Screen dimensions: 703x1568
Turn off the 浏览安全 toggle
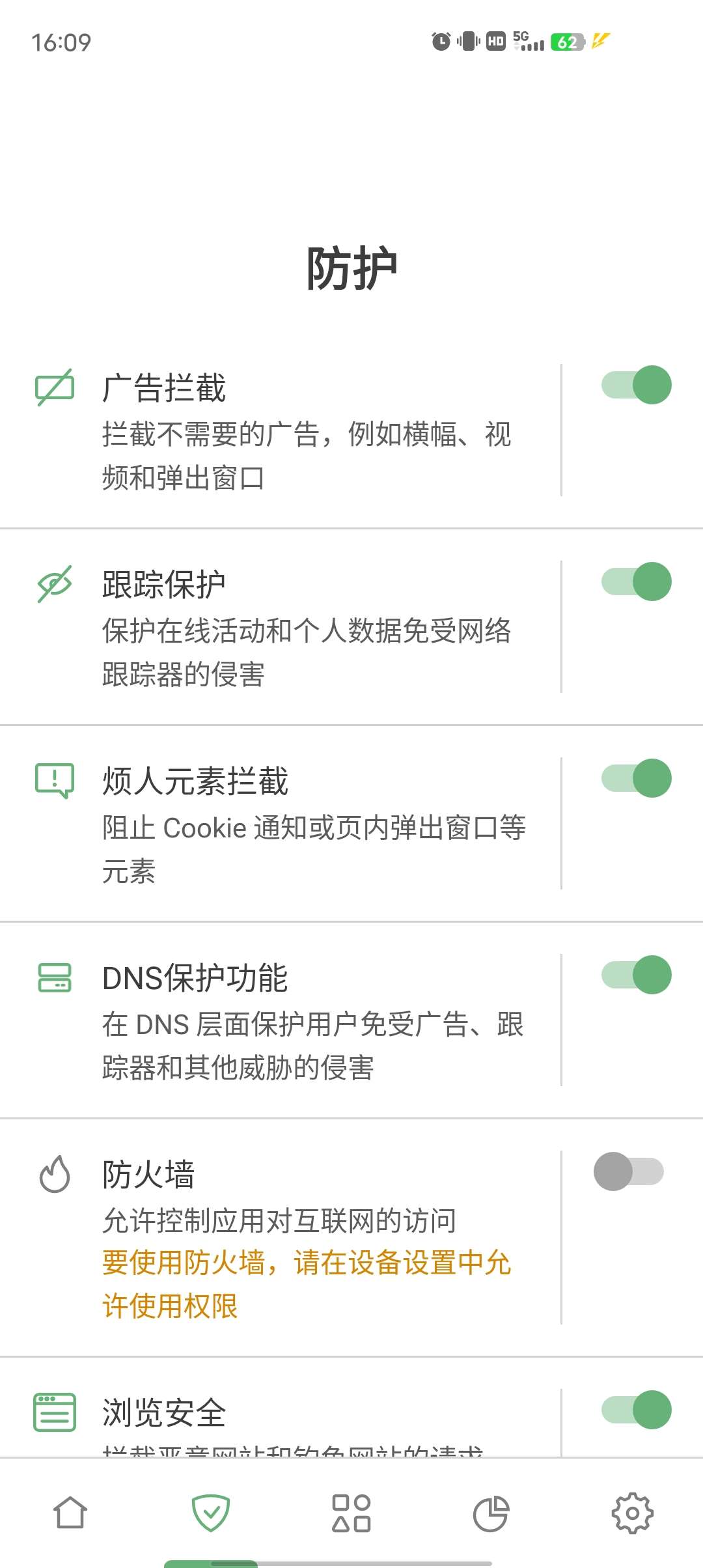pos(636,1410)
